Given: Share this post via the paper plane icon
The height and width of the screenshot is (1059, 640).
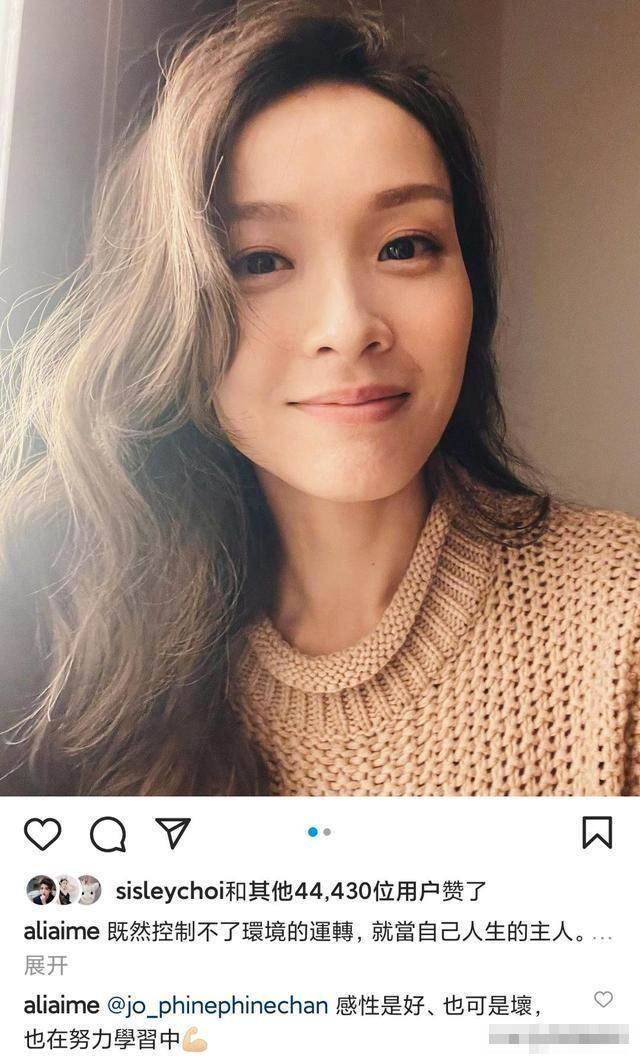Looking at the screenshot, I should [172, 832].
